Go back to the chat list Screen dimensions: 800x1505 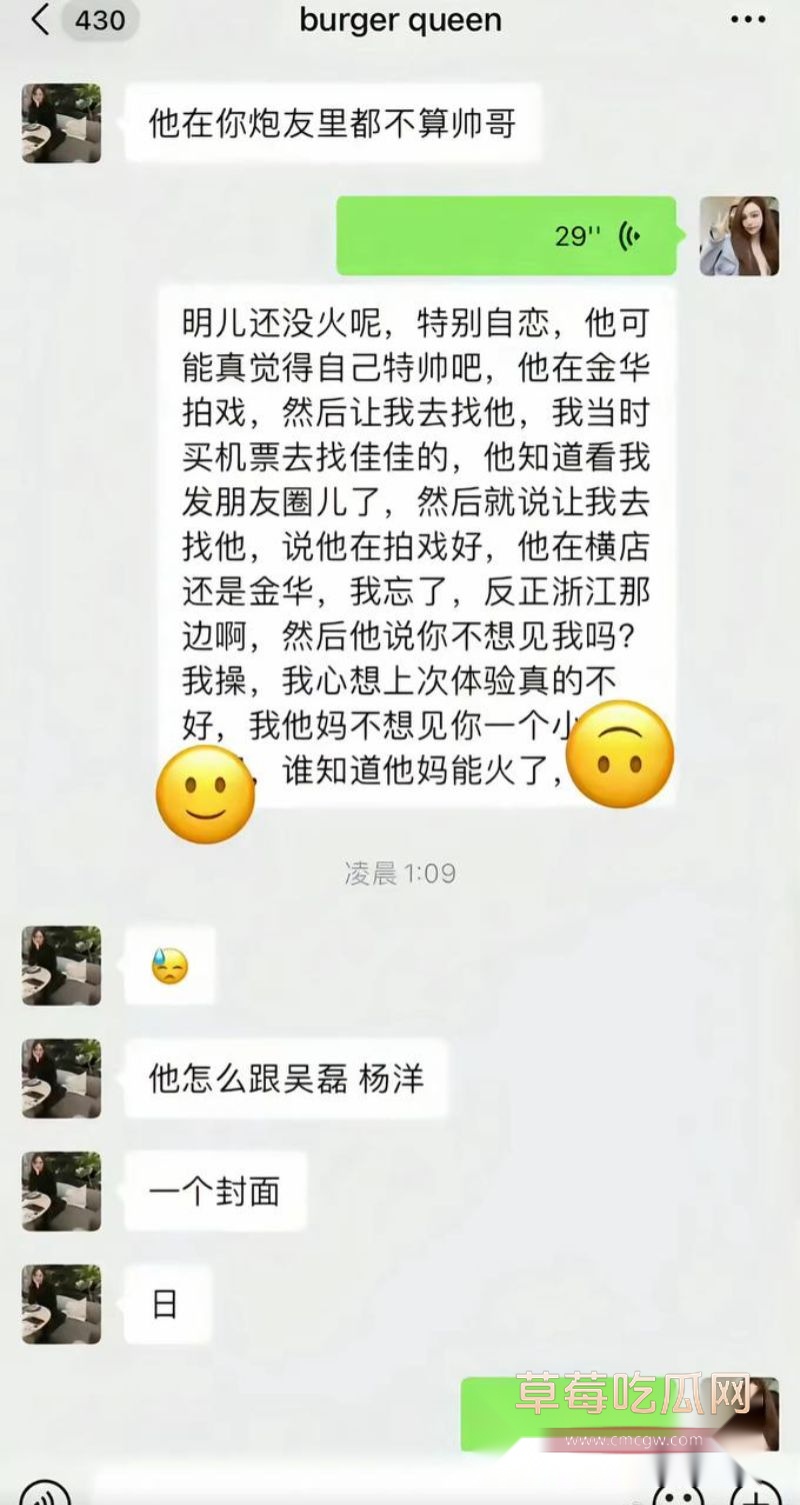coord(40,20)
